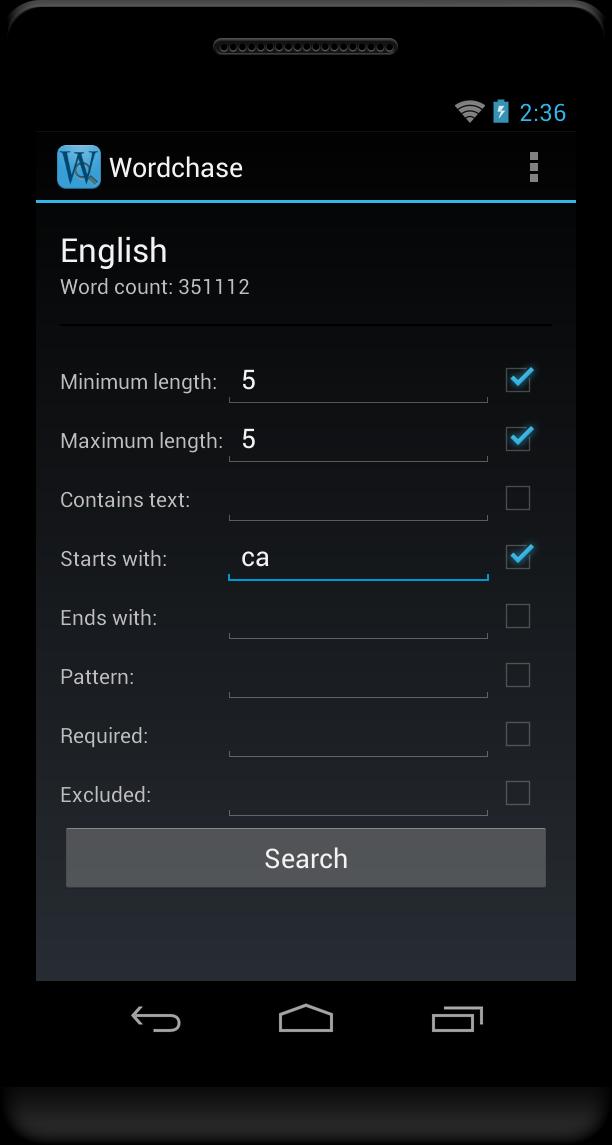Screen dimensions: 612x1145
Task: Select the Required letters field
Action: pyautogui.click(x=358, y=735)
